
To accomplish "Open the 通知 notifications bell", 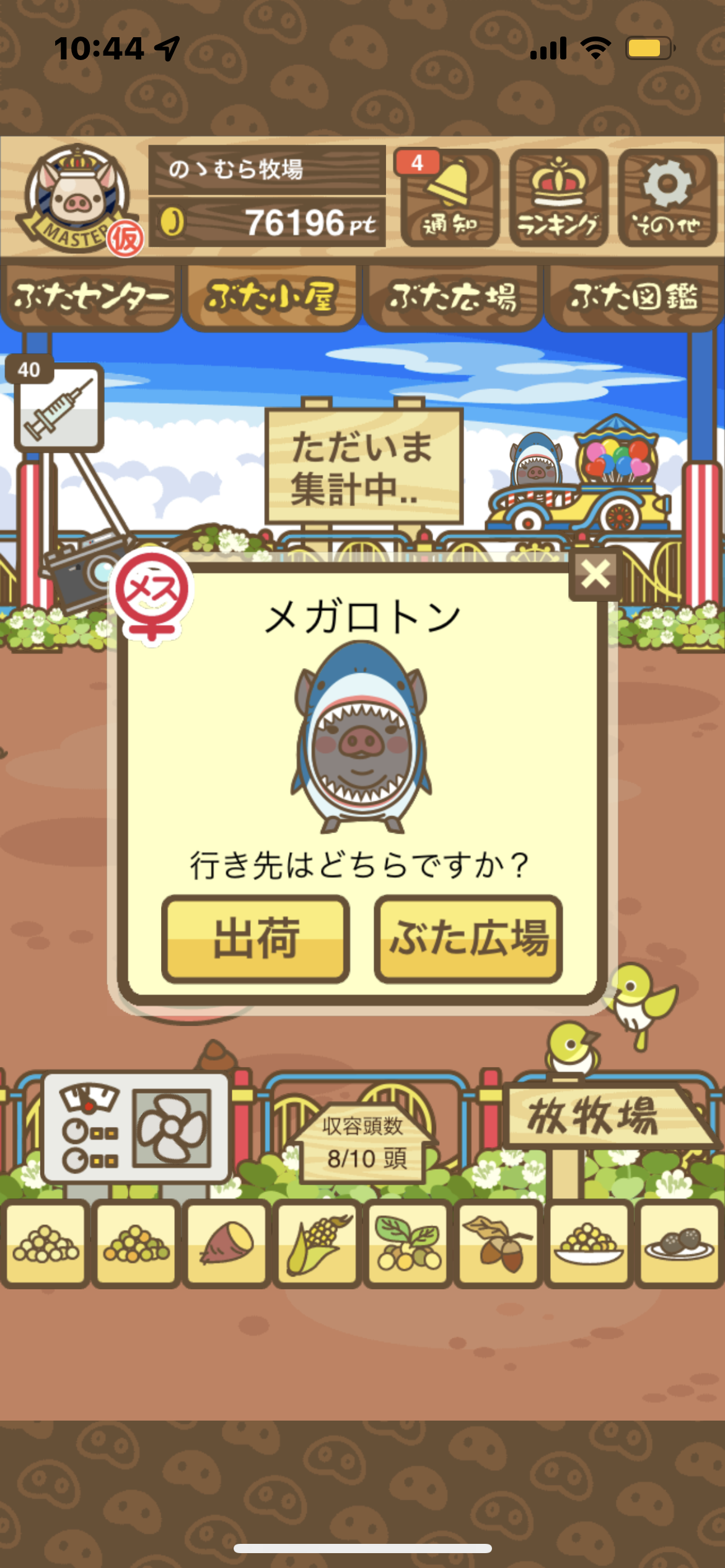I will (x=450, y=198).
